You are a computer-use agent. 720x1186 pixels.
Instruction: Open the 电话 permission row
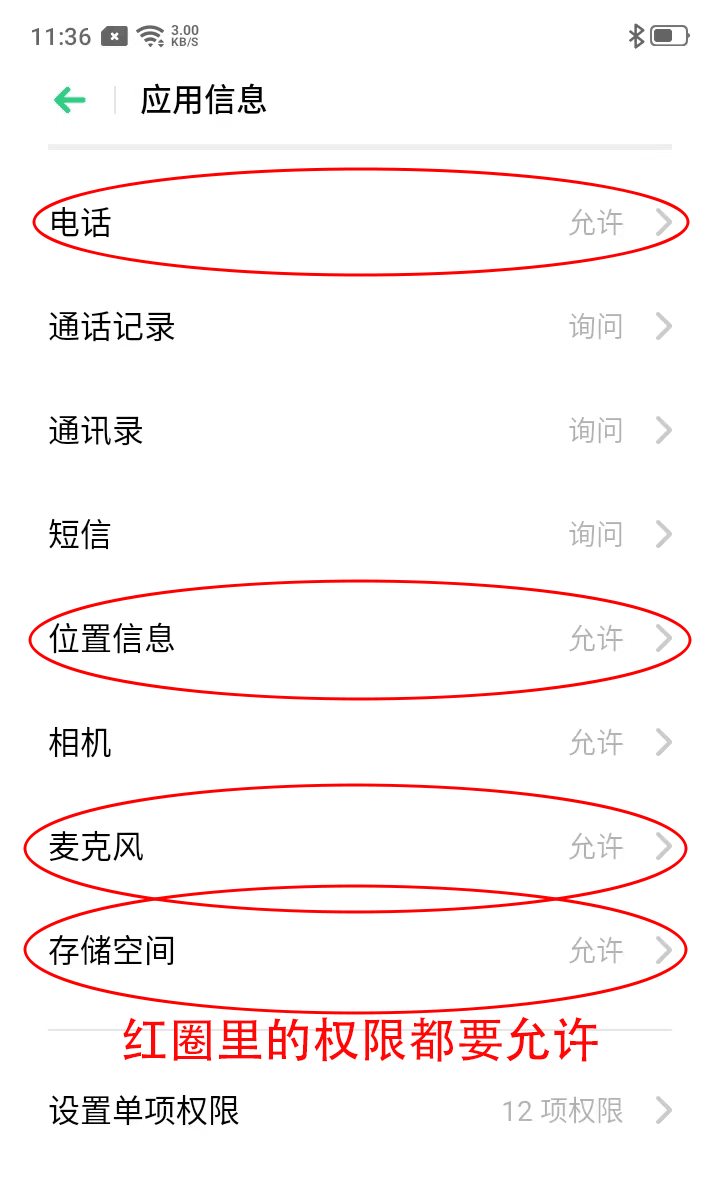(x=360, y=223)
